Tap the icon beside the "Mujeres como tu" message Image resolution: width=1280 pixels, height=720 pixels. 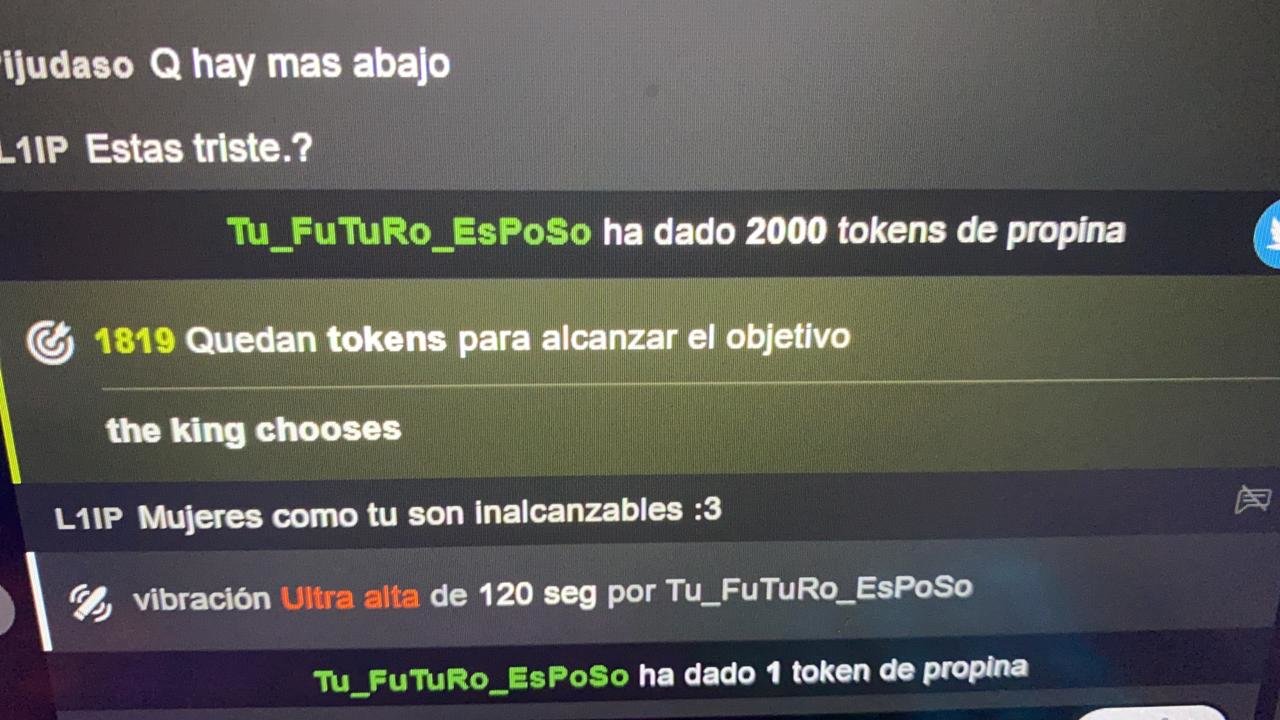click(1252, 499)
